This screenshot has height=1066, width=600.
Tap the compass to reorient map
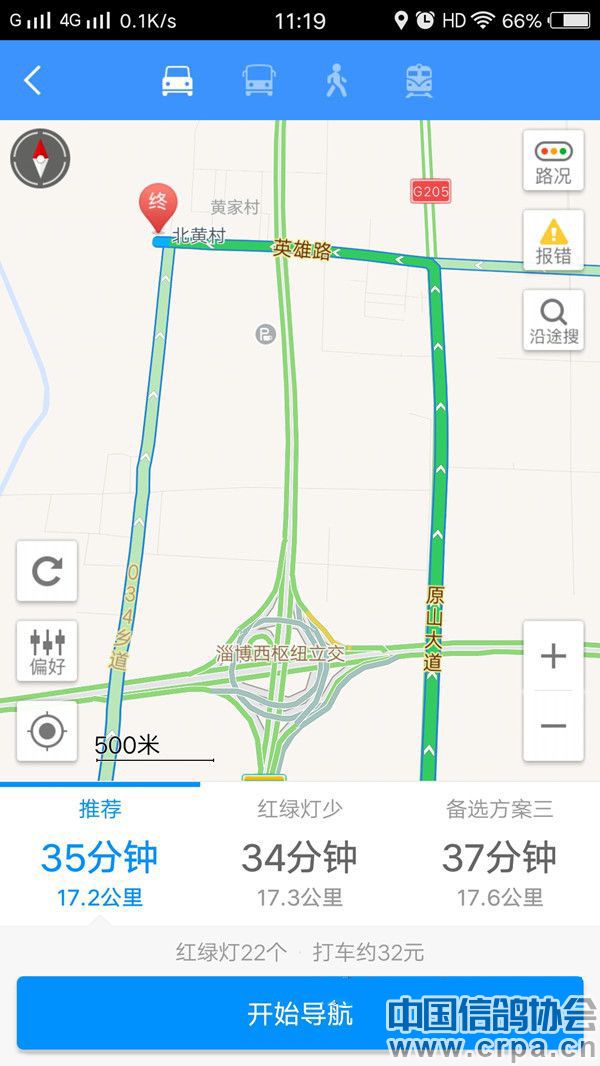point(40,158)
